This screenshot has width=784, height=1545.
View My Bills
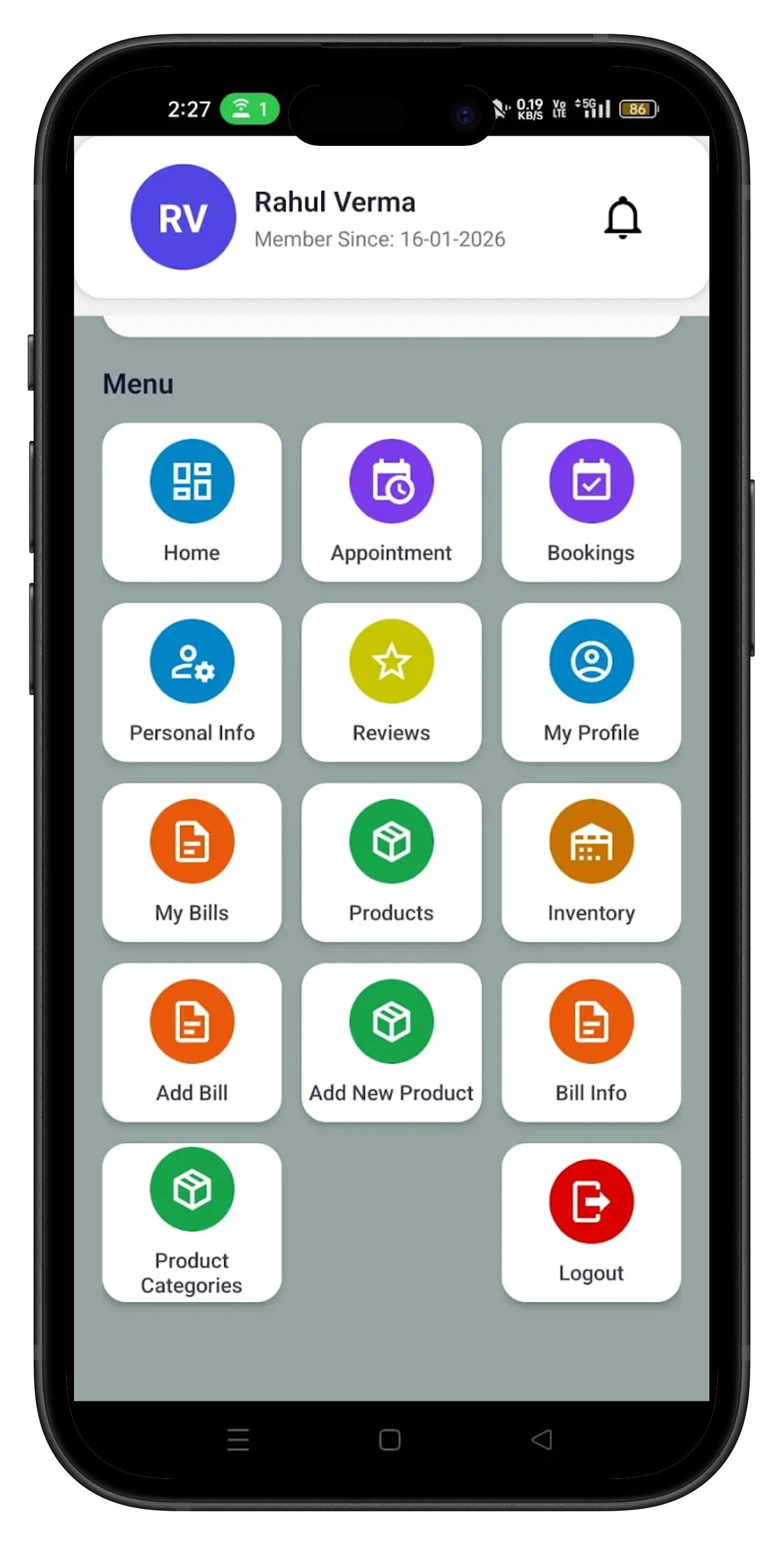(x=192, y=861)
